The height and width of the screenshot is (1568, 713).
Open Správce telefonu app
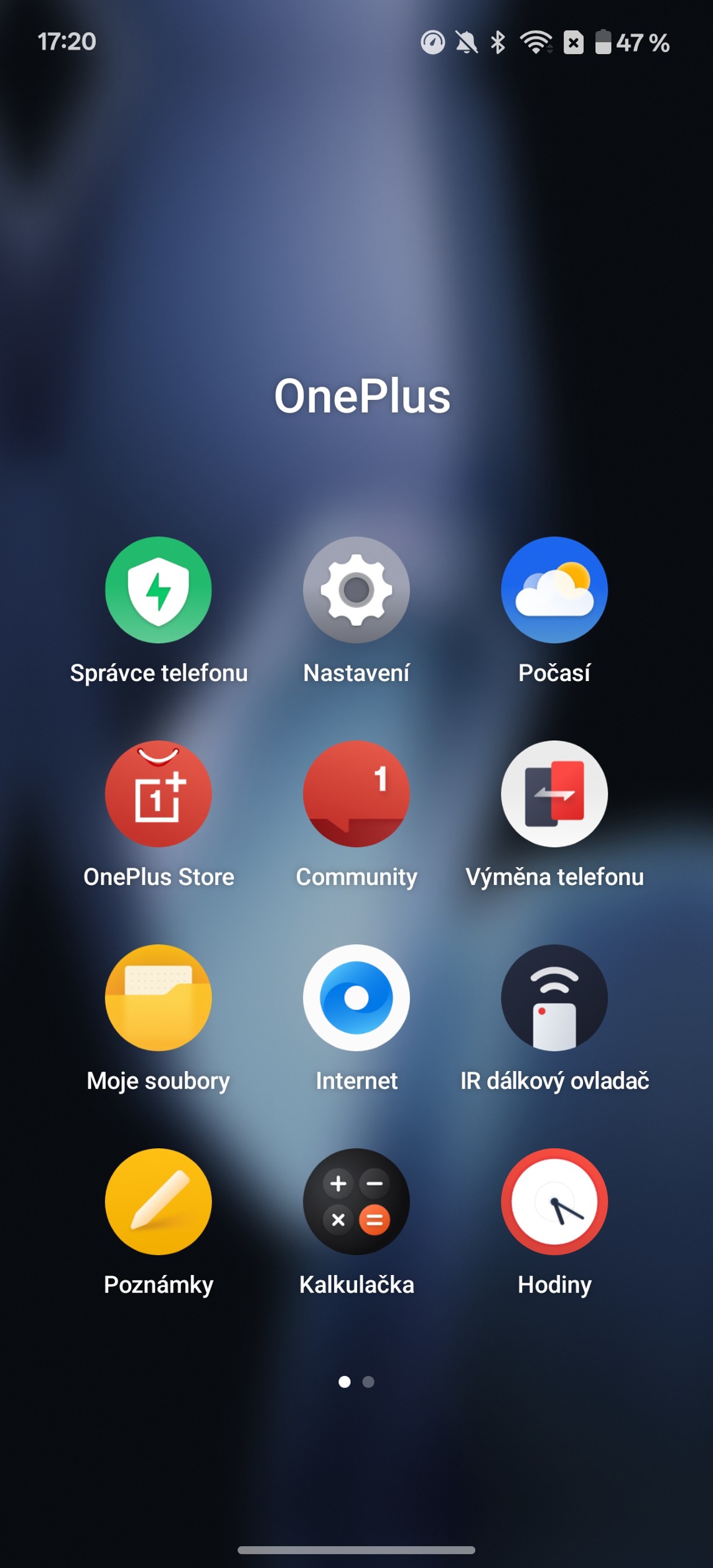158,590
